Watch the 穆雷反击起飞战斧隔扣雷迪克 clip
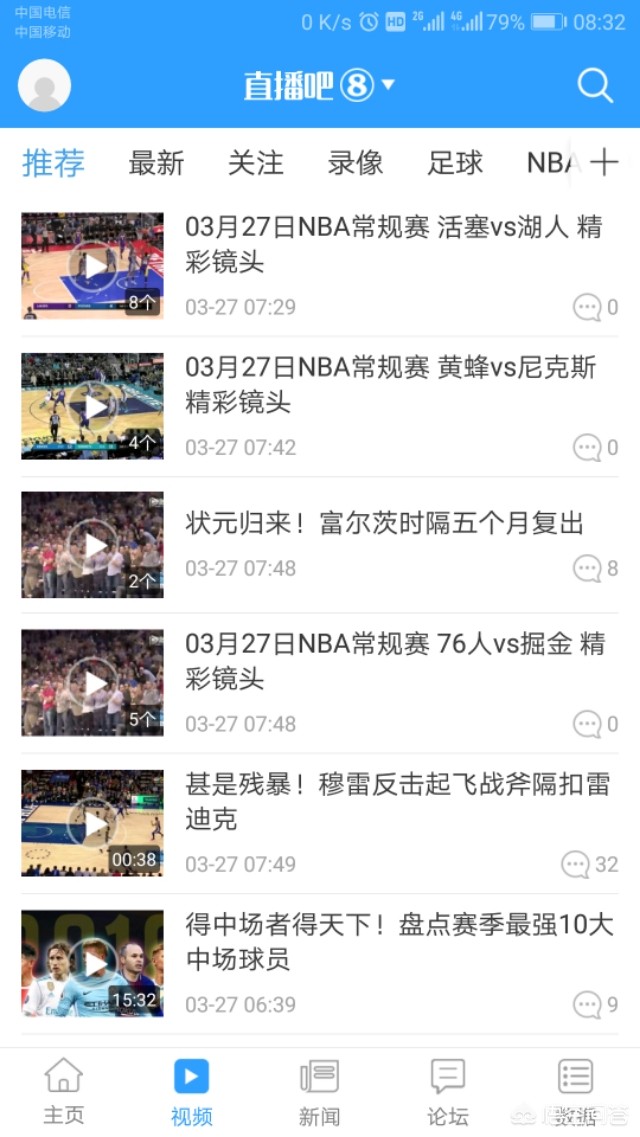This screenshot has width=640, height=1137. (397, 801)
